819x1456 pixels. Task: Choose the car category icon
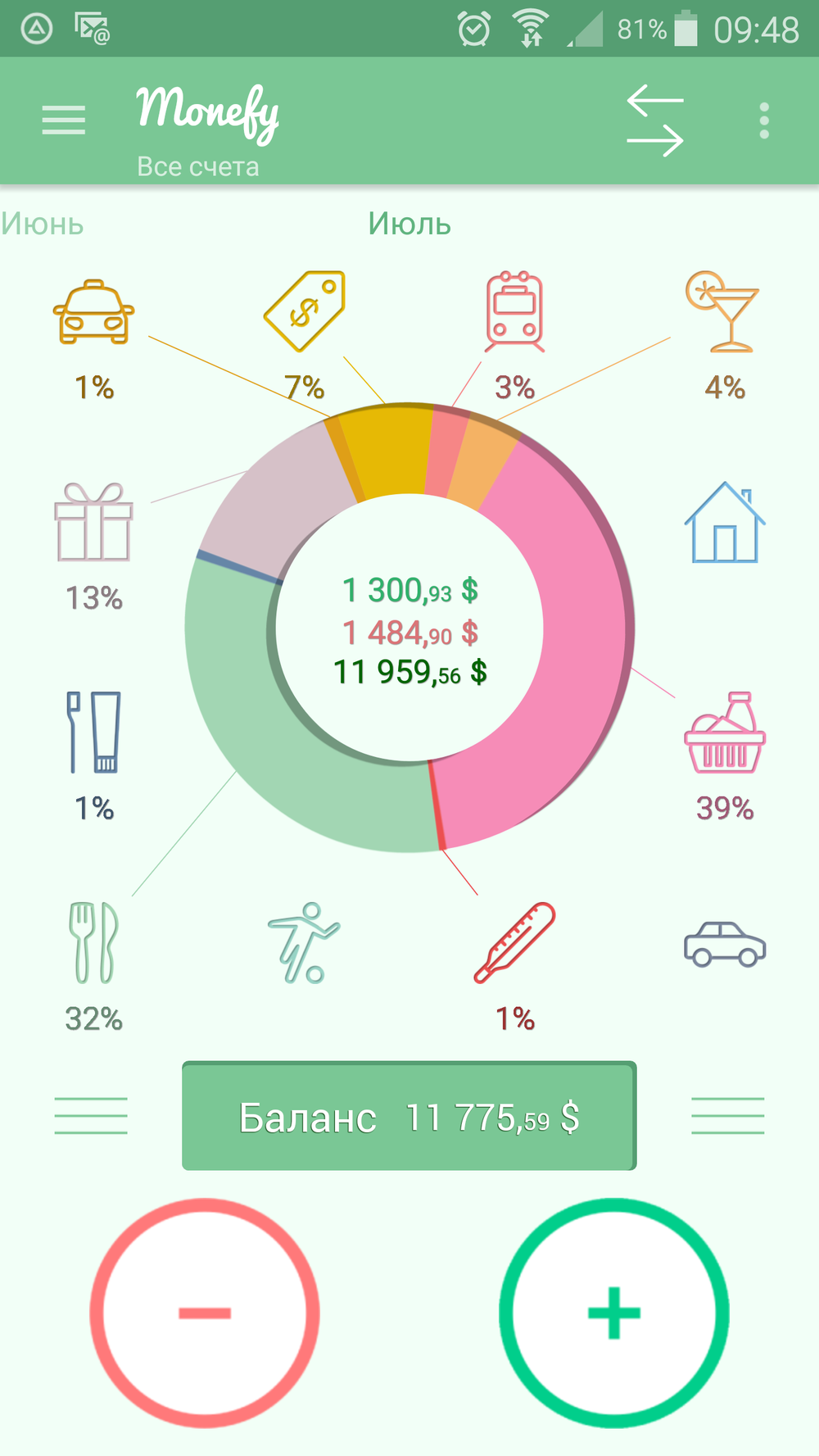pos(725,945)
